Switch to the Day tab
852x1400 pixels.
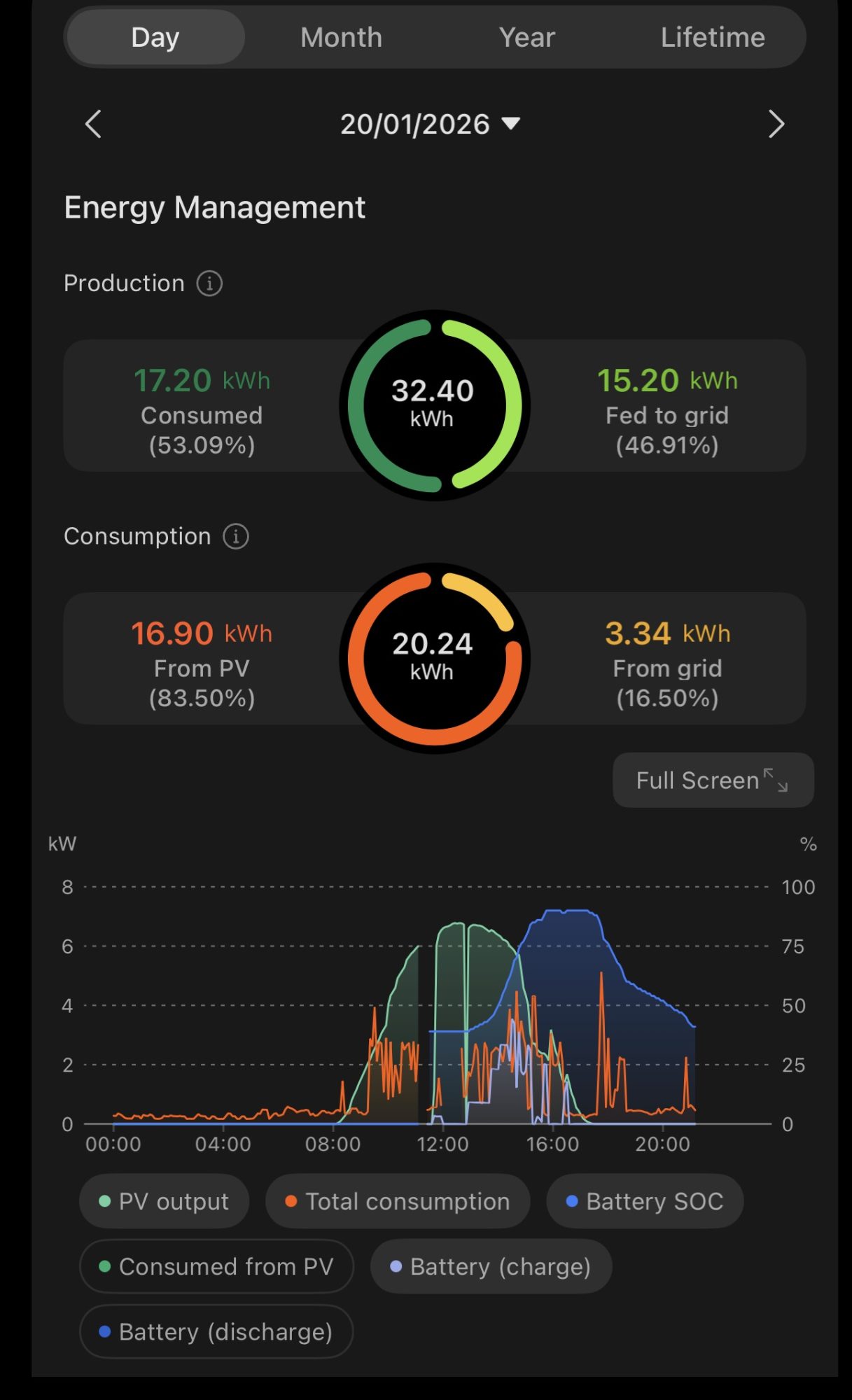[155, 37]
